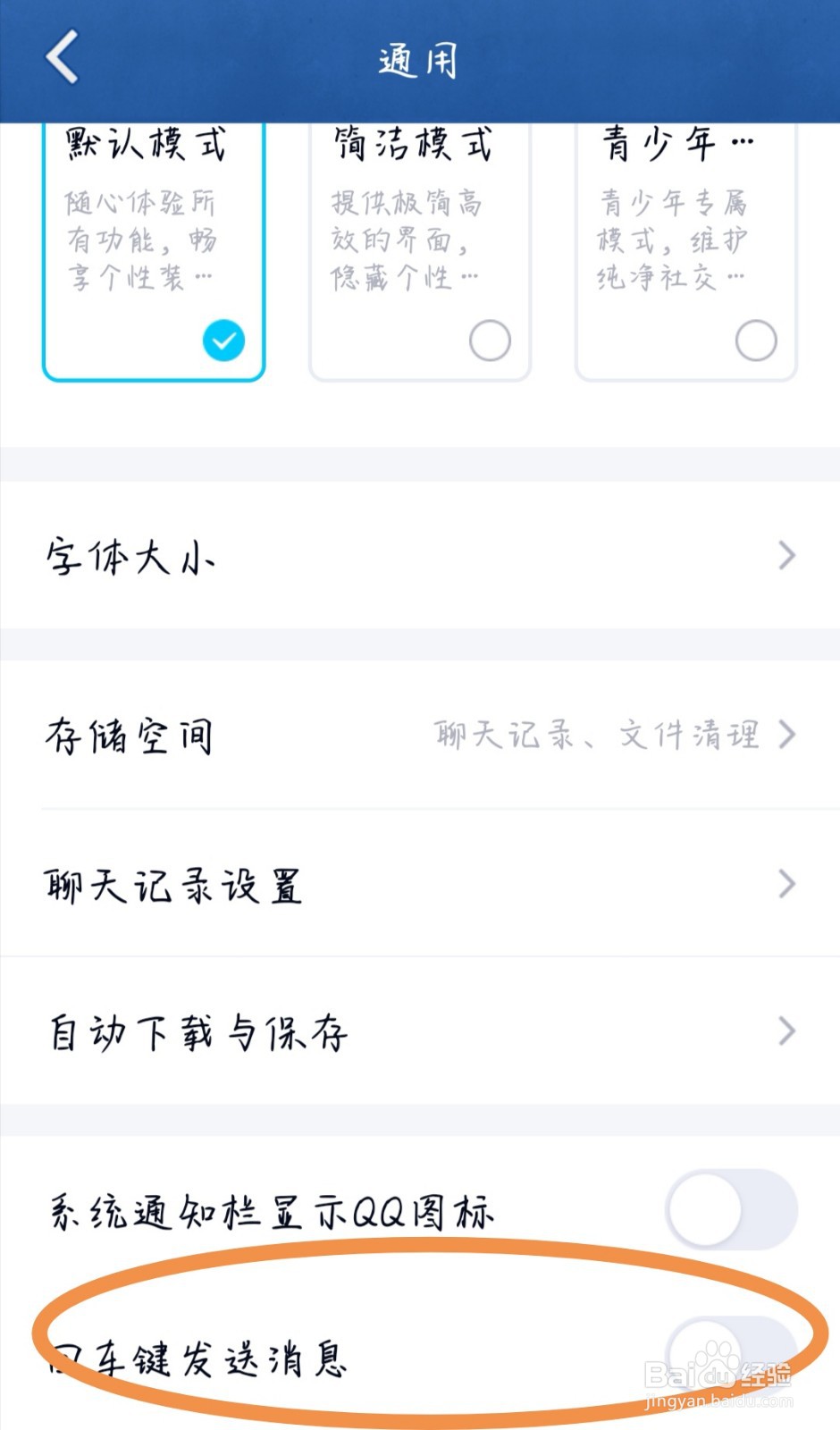Open 自动下载与保存 settings
Viewport: 840px width, 1430px height.
click(420, 1031)
